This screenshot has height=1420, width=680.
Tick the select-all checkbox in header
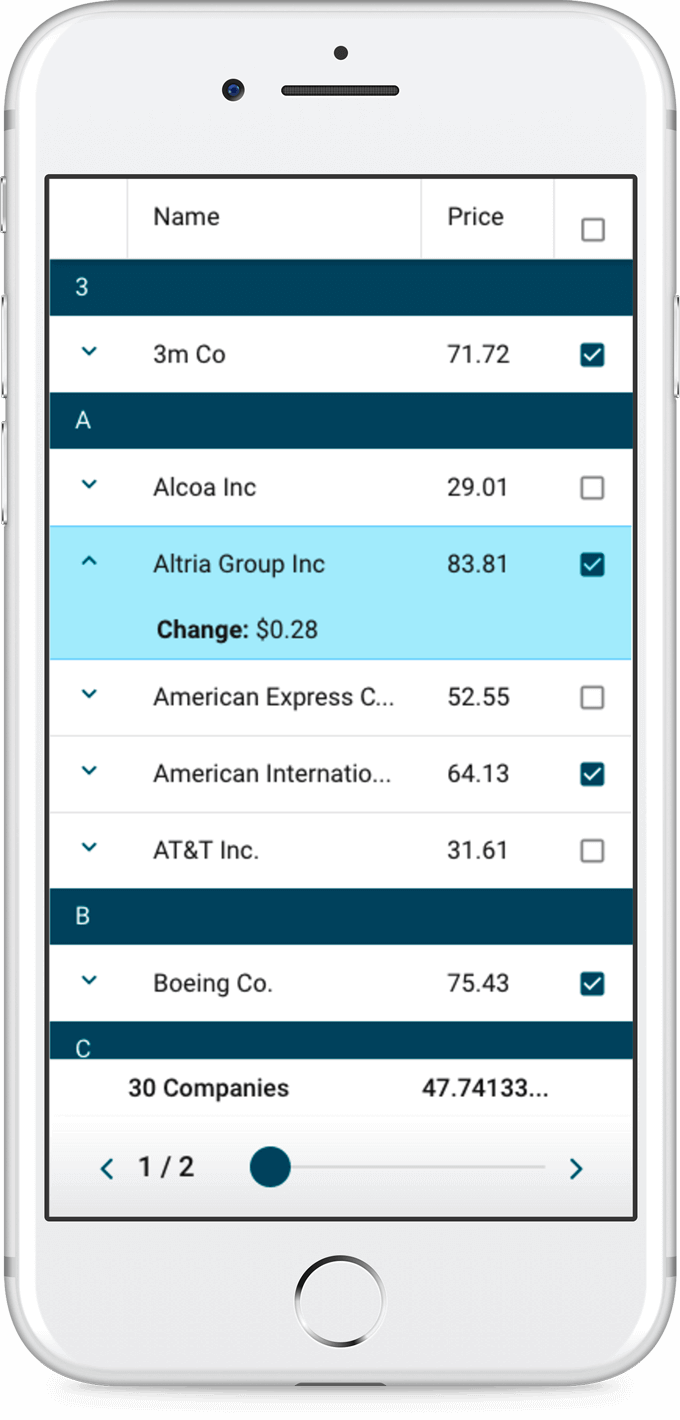593,230
